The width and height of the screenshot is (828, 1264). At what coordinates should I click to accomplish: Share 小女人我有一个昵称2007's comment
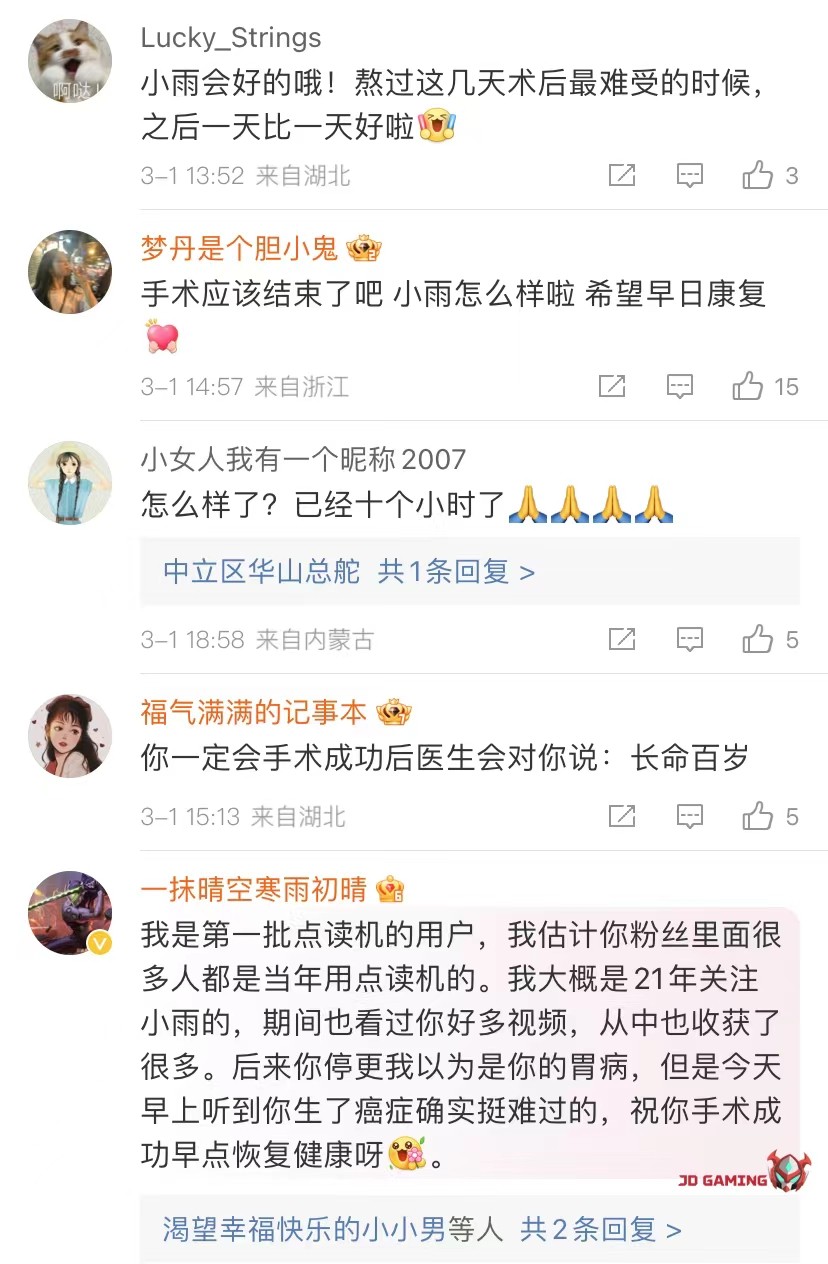[x=622, y=639]
